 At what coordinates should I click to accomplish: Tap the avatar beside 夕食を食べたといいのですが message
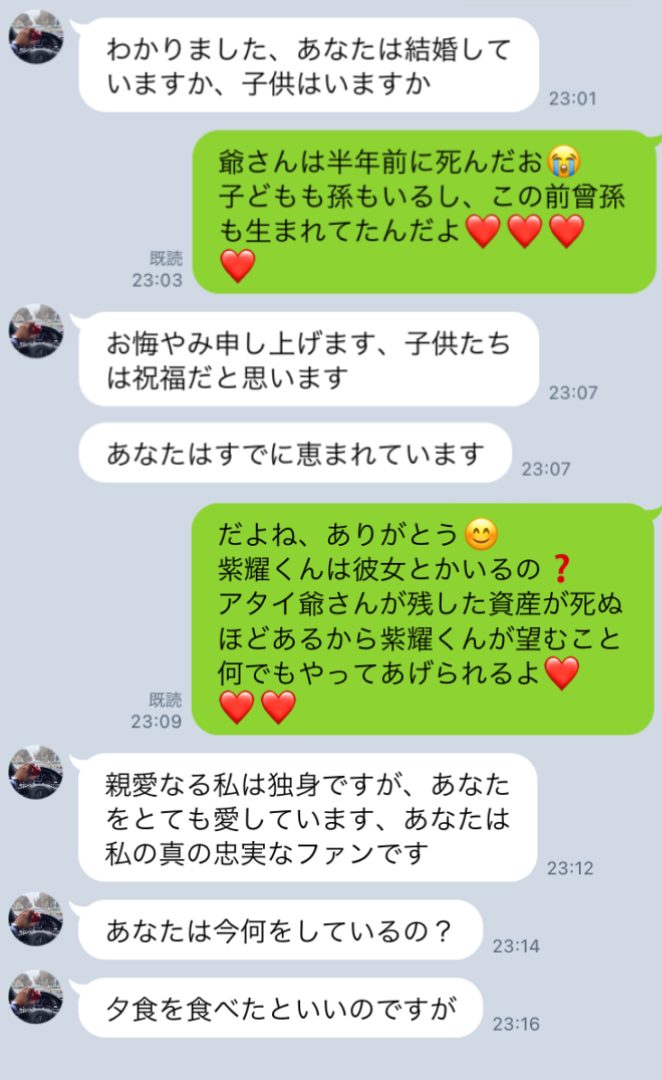tap(36, 996)
